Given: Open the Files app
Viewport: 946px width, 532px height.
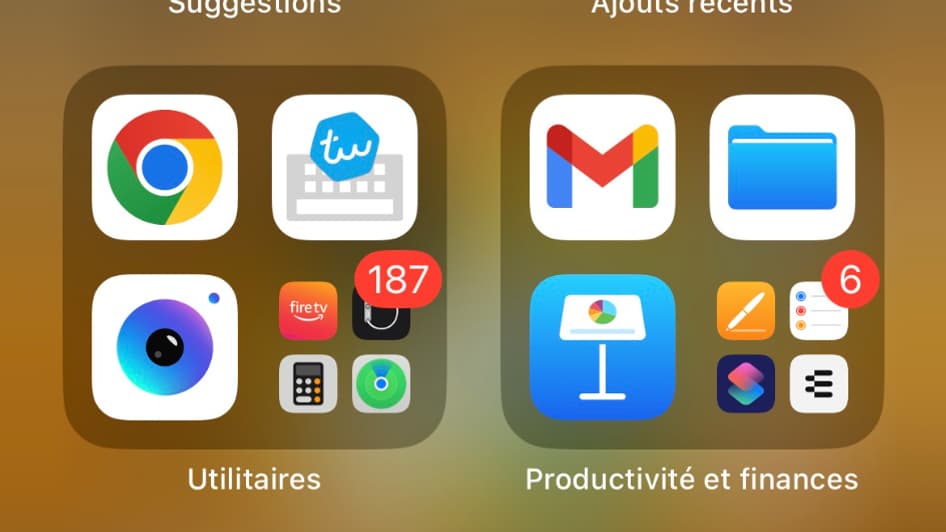Looking at the screenshot, I should pos(782,167).
